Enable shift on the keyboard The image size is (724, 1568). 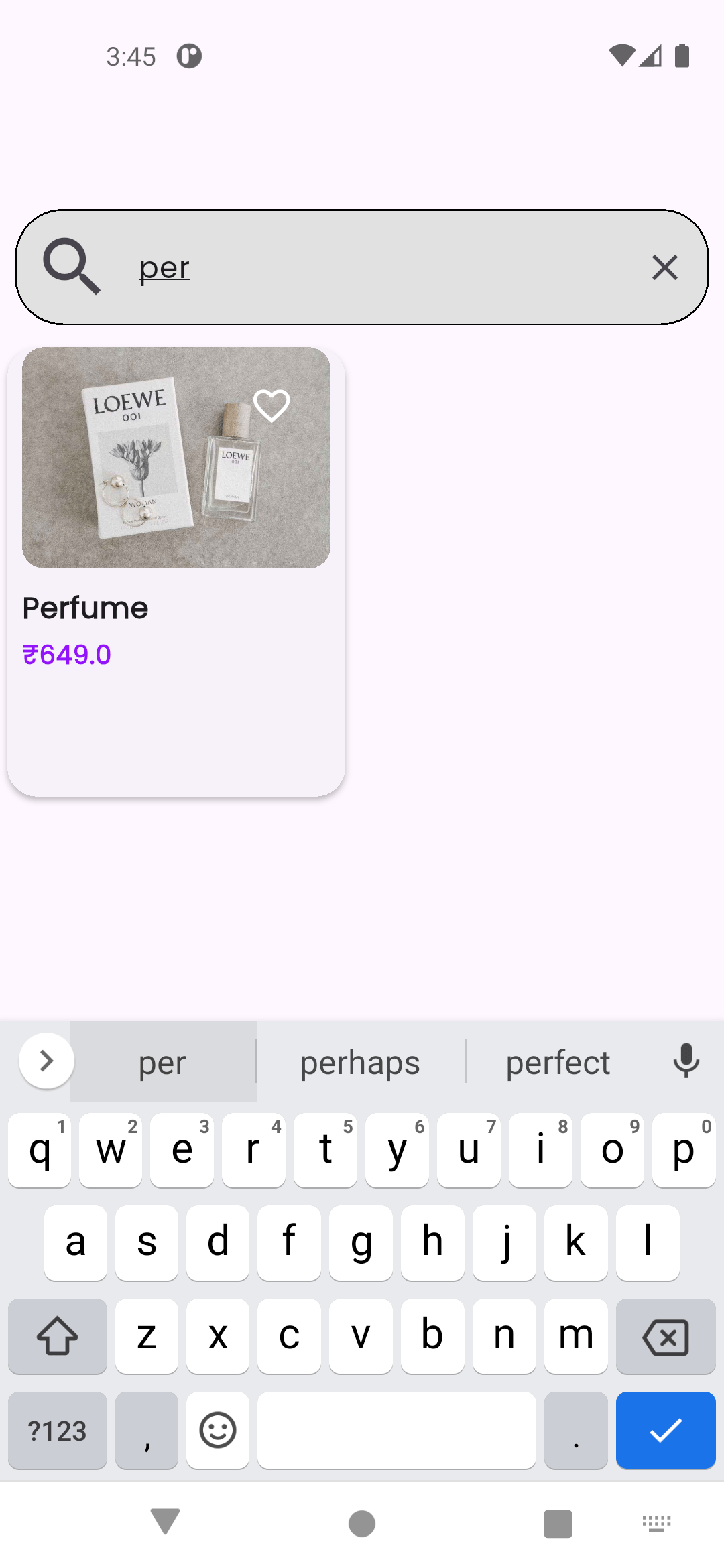(58, 1337)
